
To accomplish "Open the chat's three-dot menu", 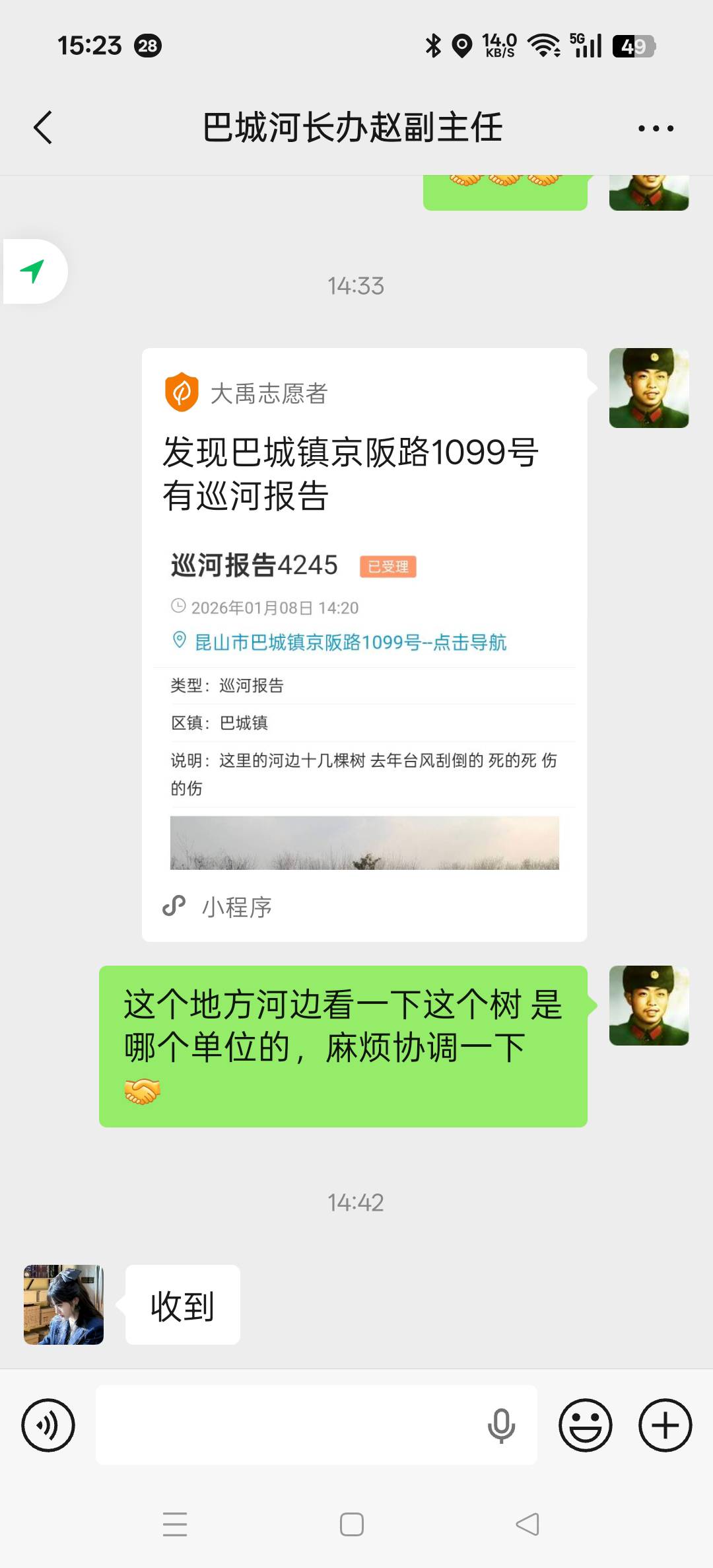I will pyautogui.click(x=656, y=128).
